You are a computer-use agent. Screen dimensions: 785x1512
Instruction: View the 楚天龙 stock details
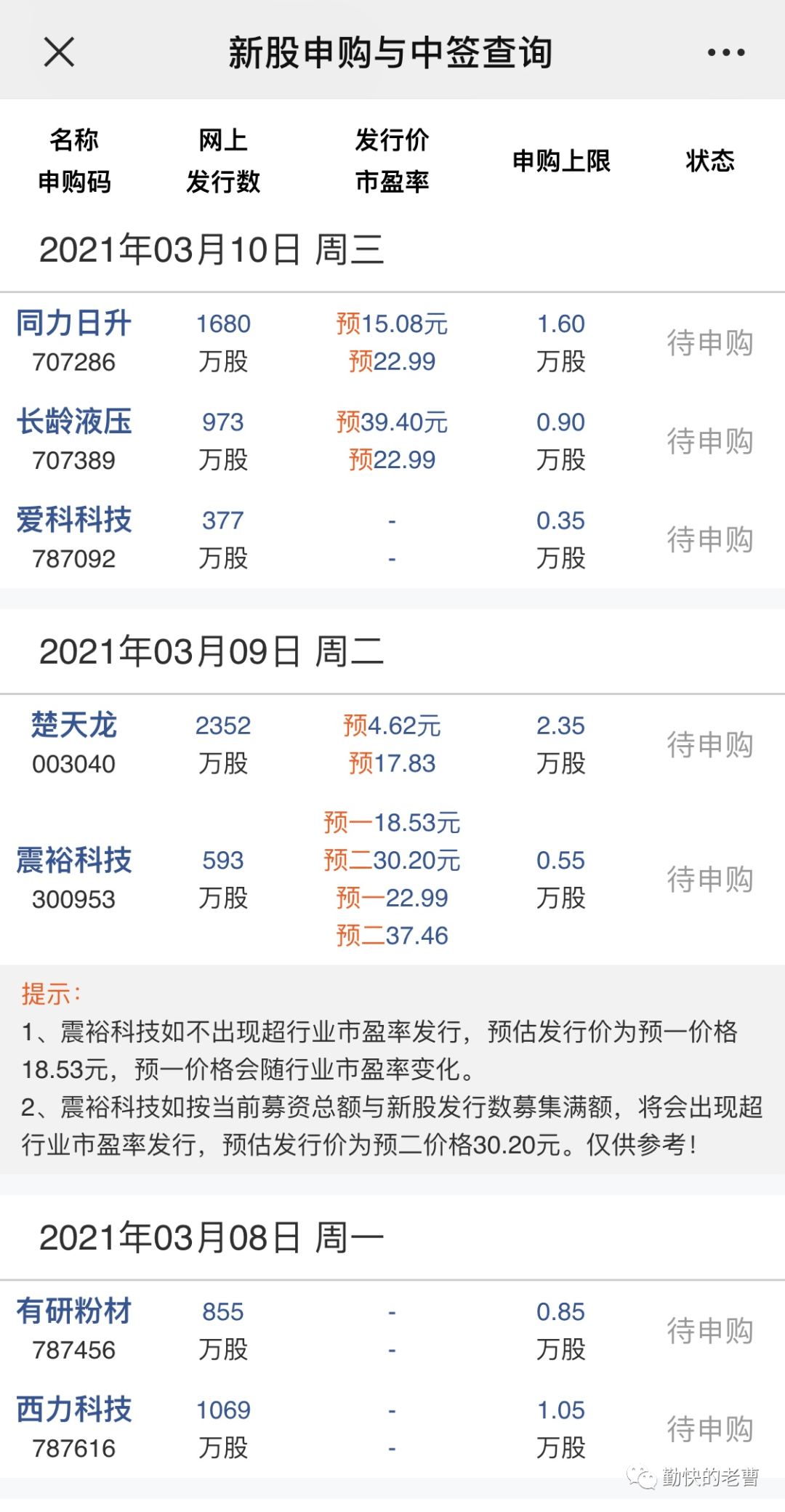pyautogui.click(x=74, y=725)
